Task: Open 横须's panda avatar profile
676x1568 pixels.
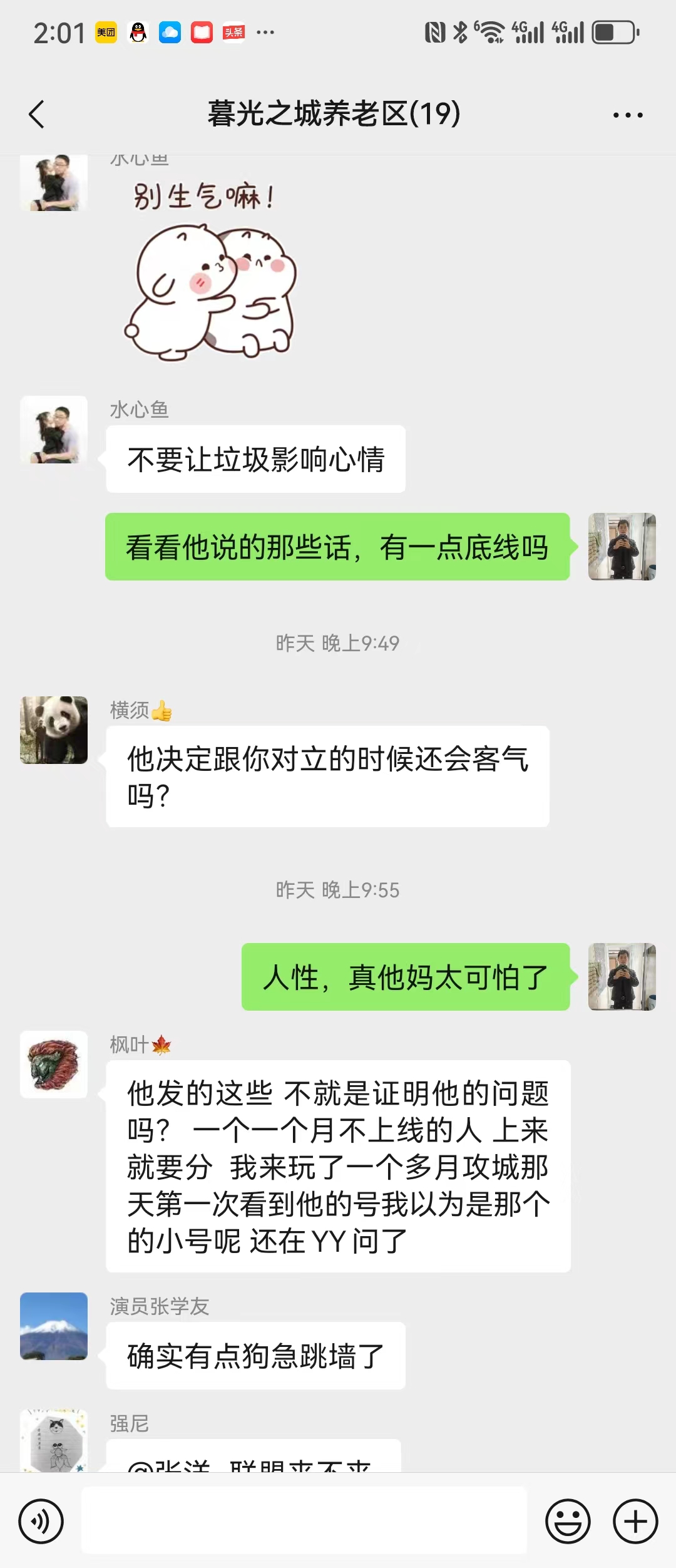Action: coord(54,730)
